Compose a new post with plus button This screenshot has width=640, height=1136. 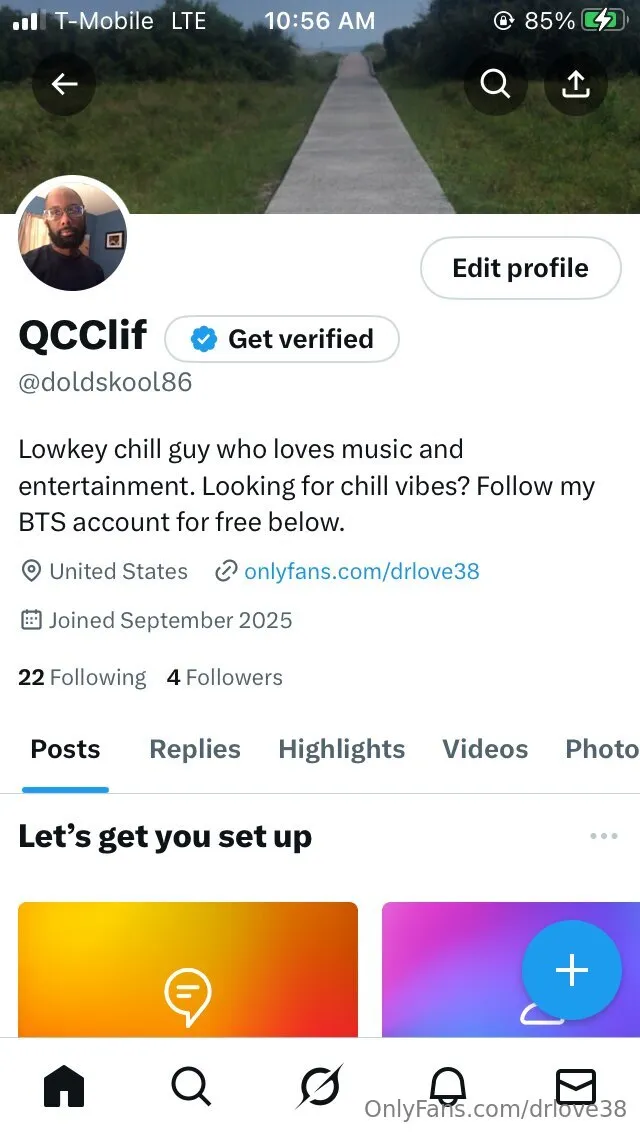tap(571, 970)
